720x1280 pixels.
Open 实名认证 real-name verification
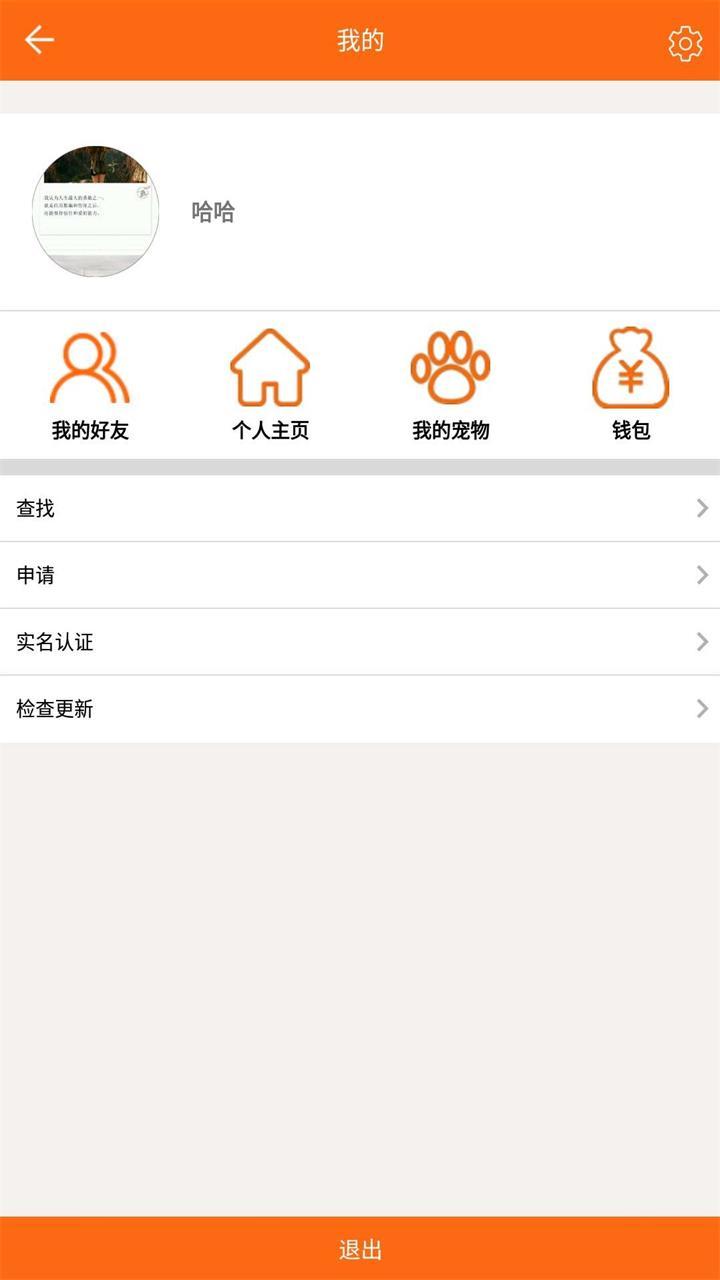click(360, 642)
